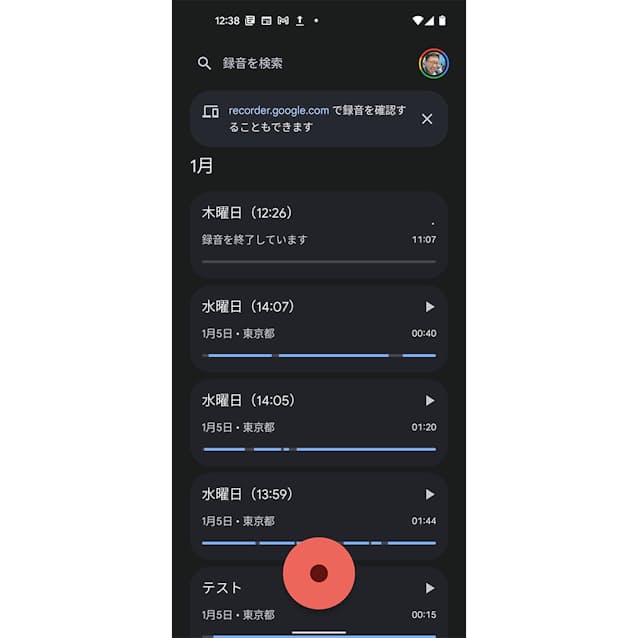Play the 水曜日（14:05） recording
The width and height of the screenshot is (638, 638).
(x=430, y=401)
